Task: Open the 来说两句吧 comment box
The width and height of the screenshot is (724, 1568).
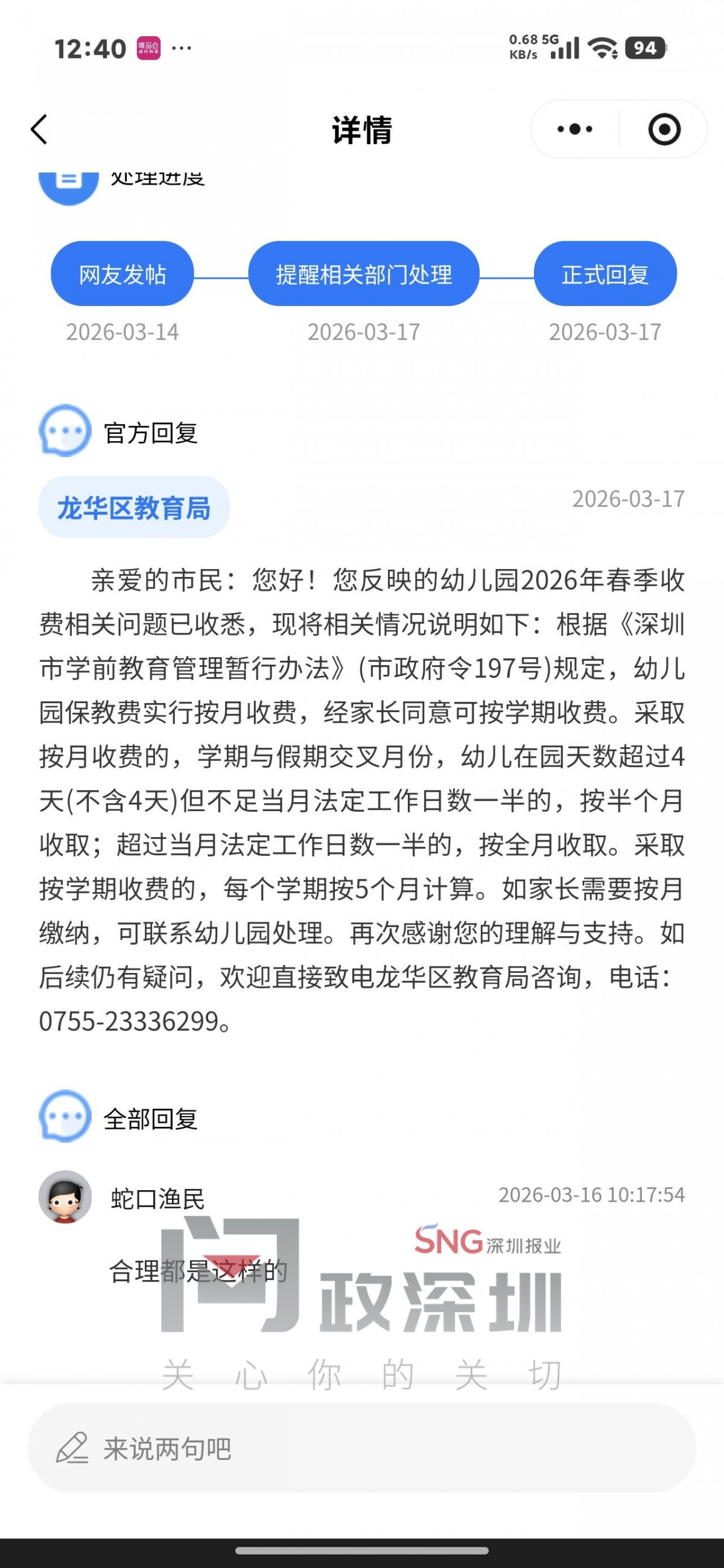Action: click(361, 1448)
